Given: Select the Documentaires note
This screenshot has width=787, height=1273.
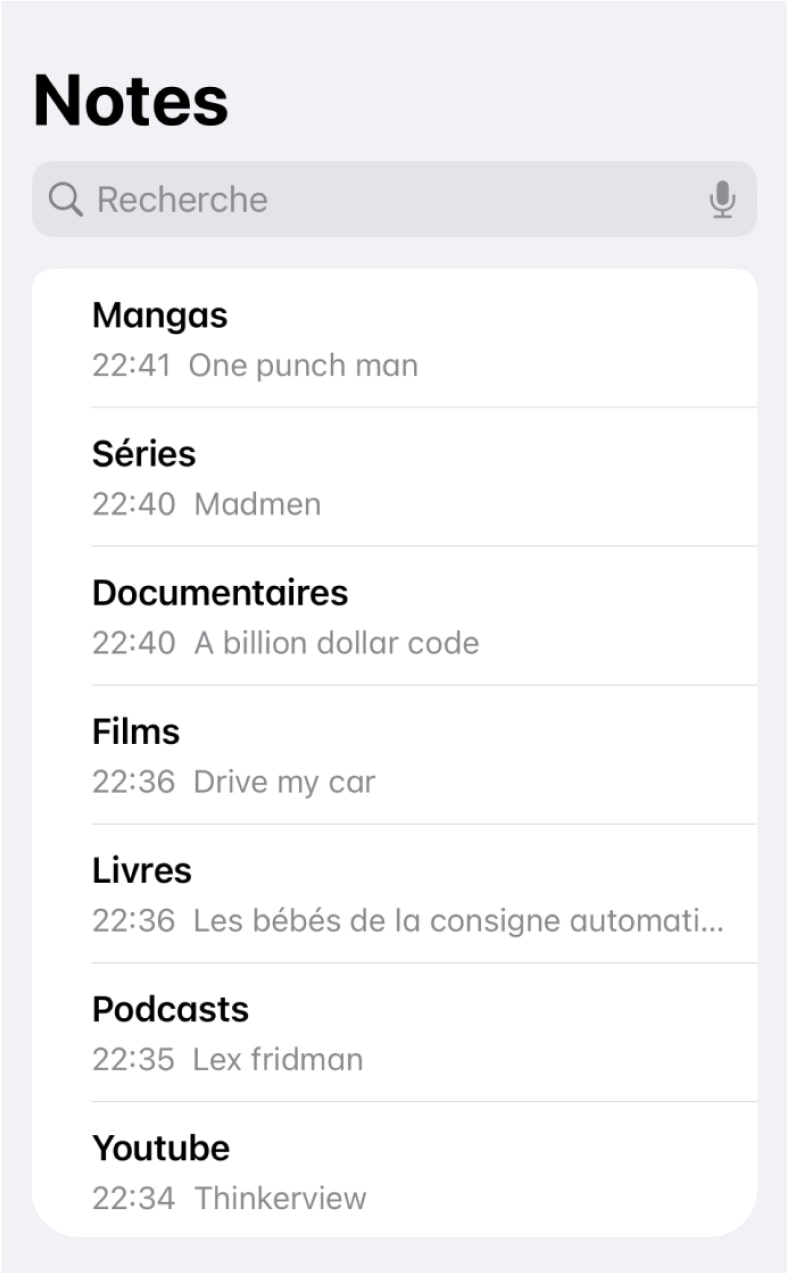Looking at the screenshot, I should tap(394, 617).
